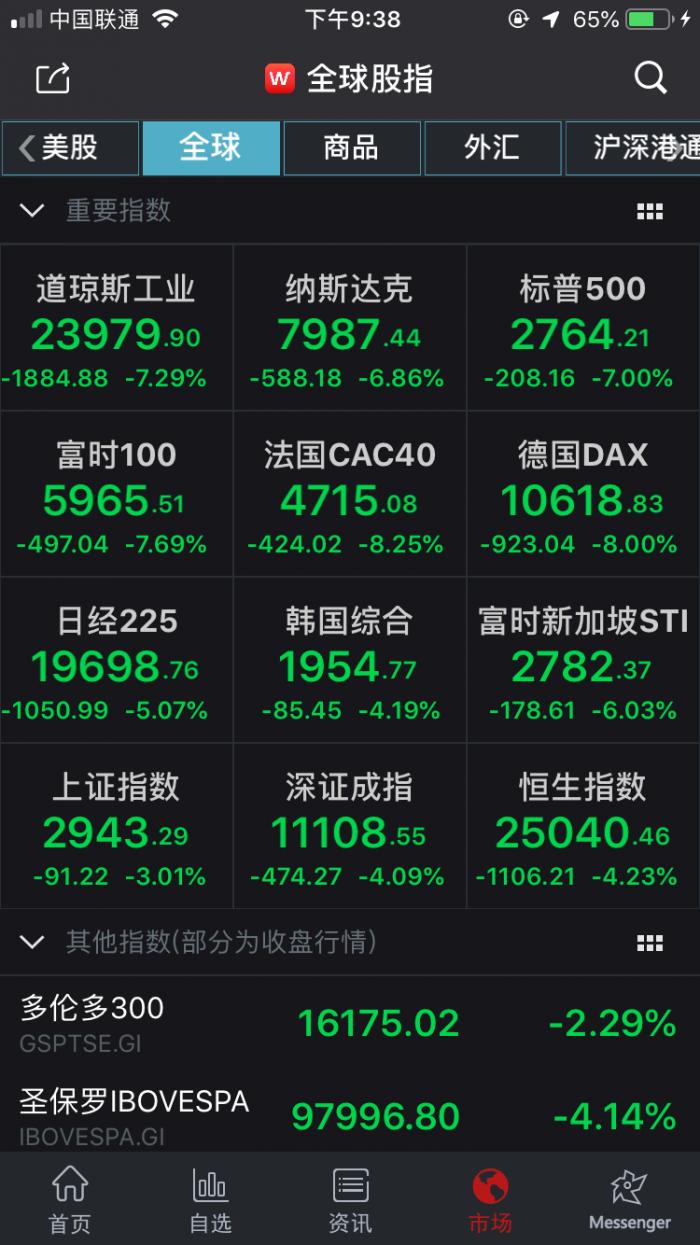This screenshot has width=700, height=1245.
Task: Open the 道琼斯工业 index card
Action: point(116,328)
